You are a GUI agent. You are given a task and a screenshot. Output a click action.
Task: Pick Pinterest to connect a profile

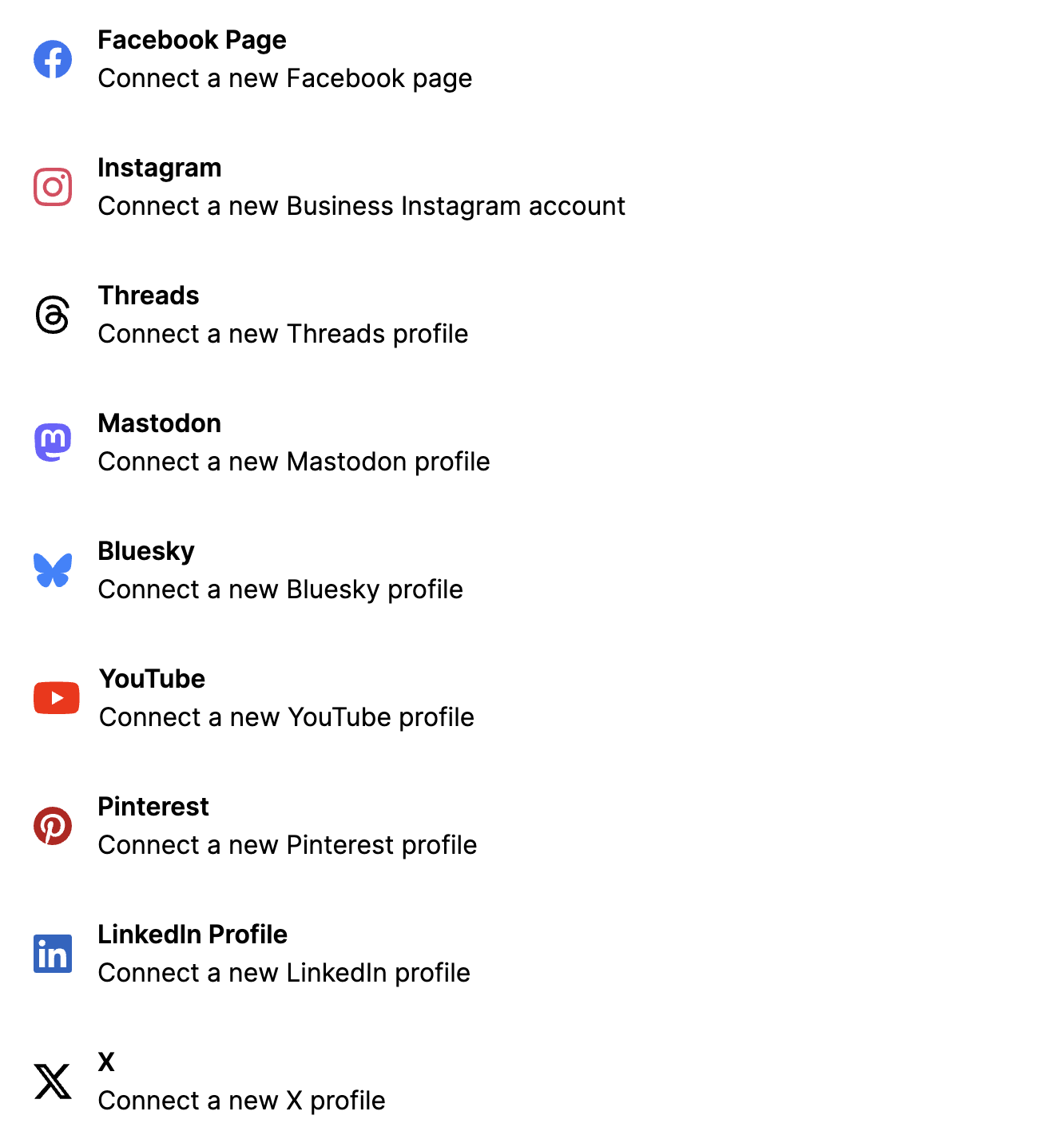[287, 826]
